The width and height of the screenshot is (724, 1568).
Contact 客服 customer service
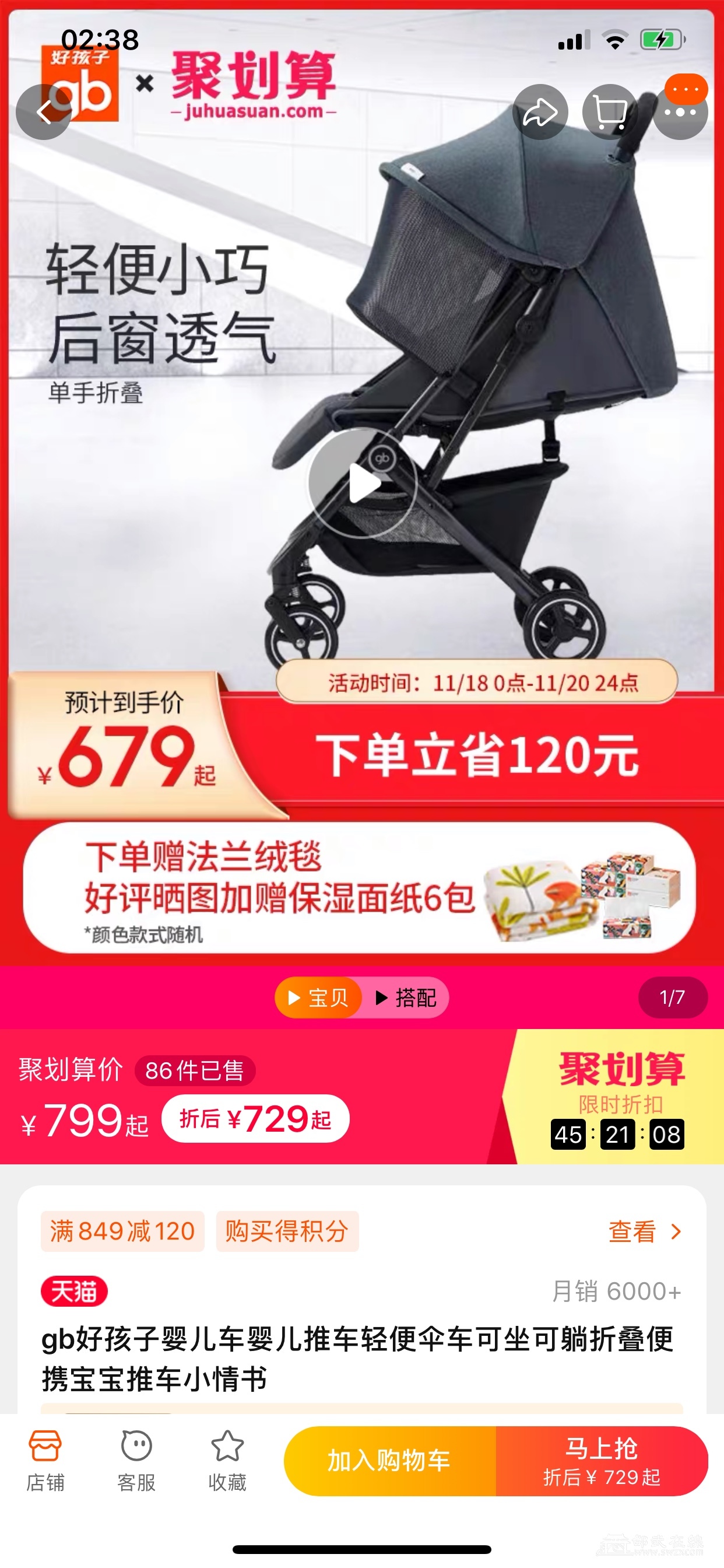[x=136, y=1459]
